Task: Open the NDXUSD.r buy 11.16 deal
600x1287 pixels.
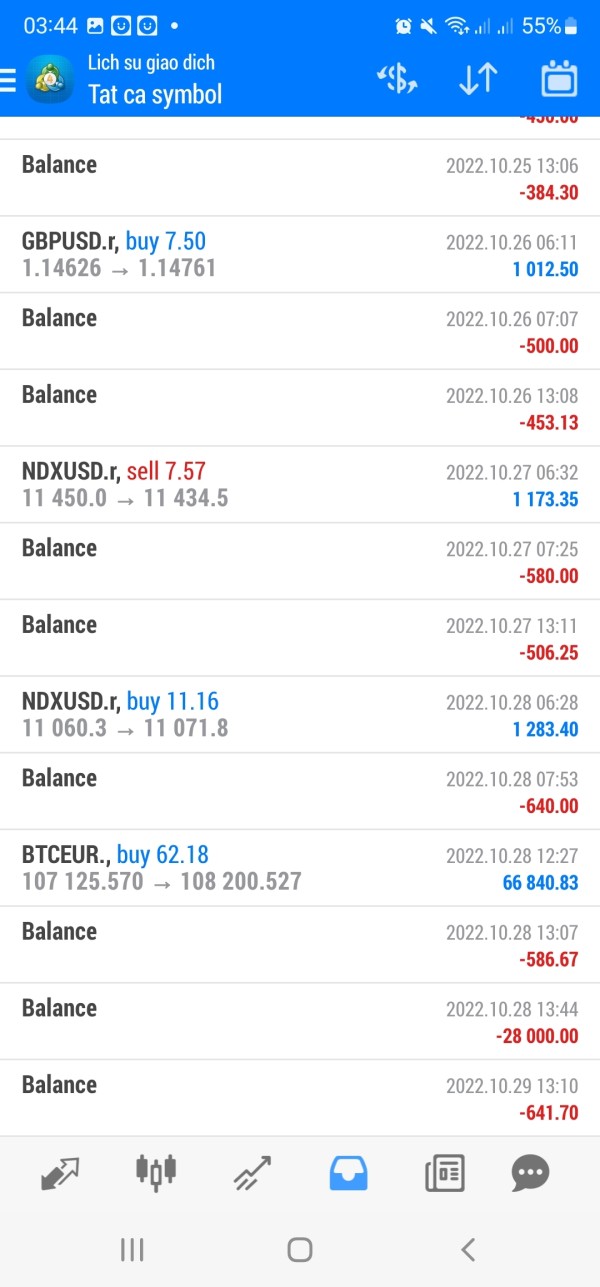Action: tap(300, 715)
